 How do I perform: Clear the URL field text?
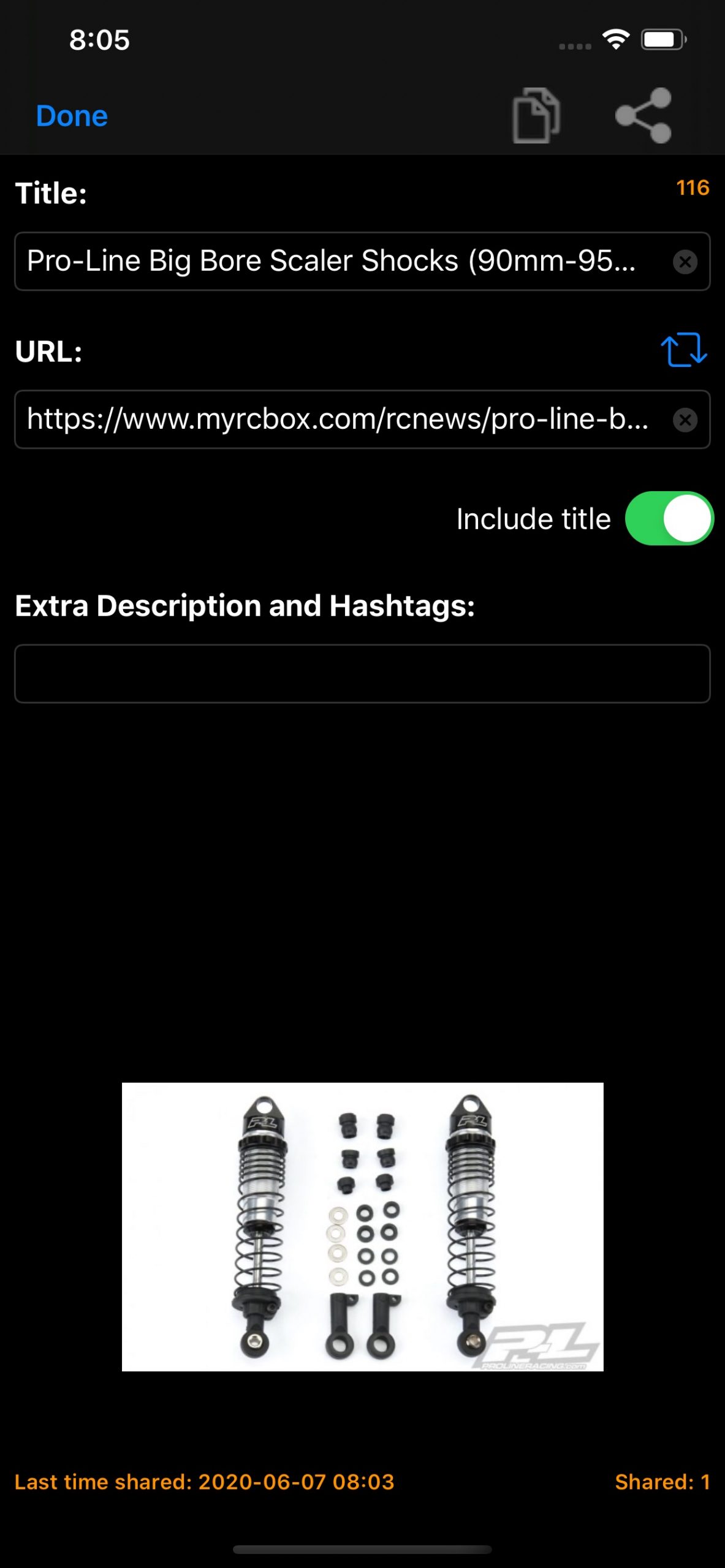[x=685, y=420]
